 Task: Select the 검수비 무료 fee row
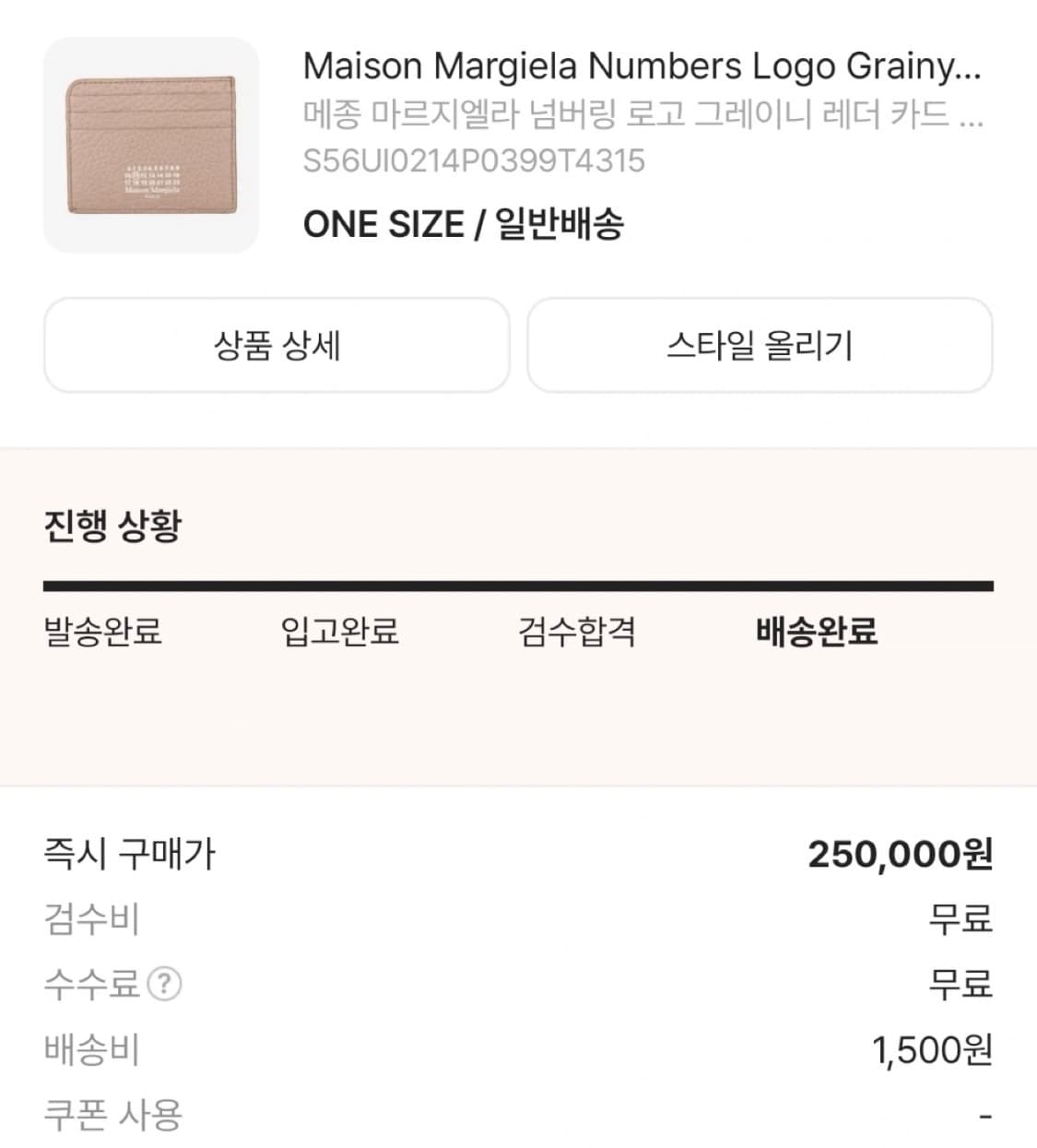(960, 918)
